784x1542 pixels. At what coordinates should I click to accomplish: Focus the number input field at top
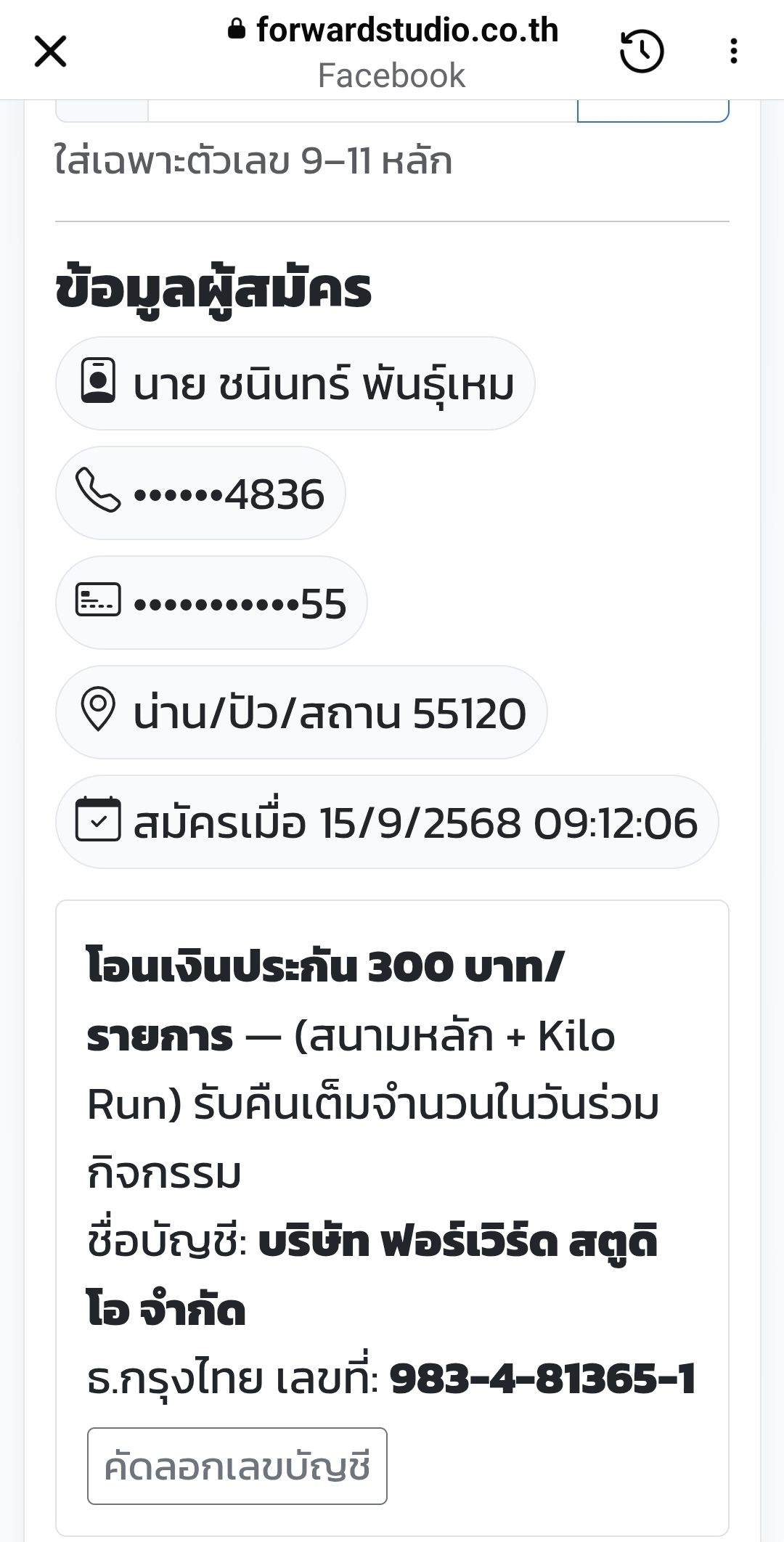[x=362, y=111]
